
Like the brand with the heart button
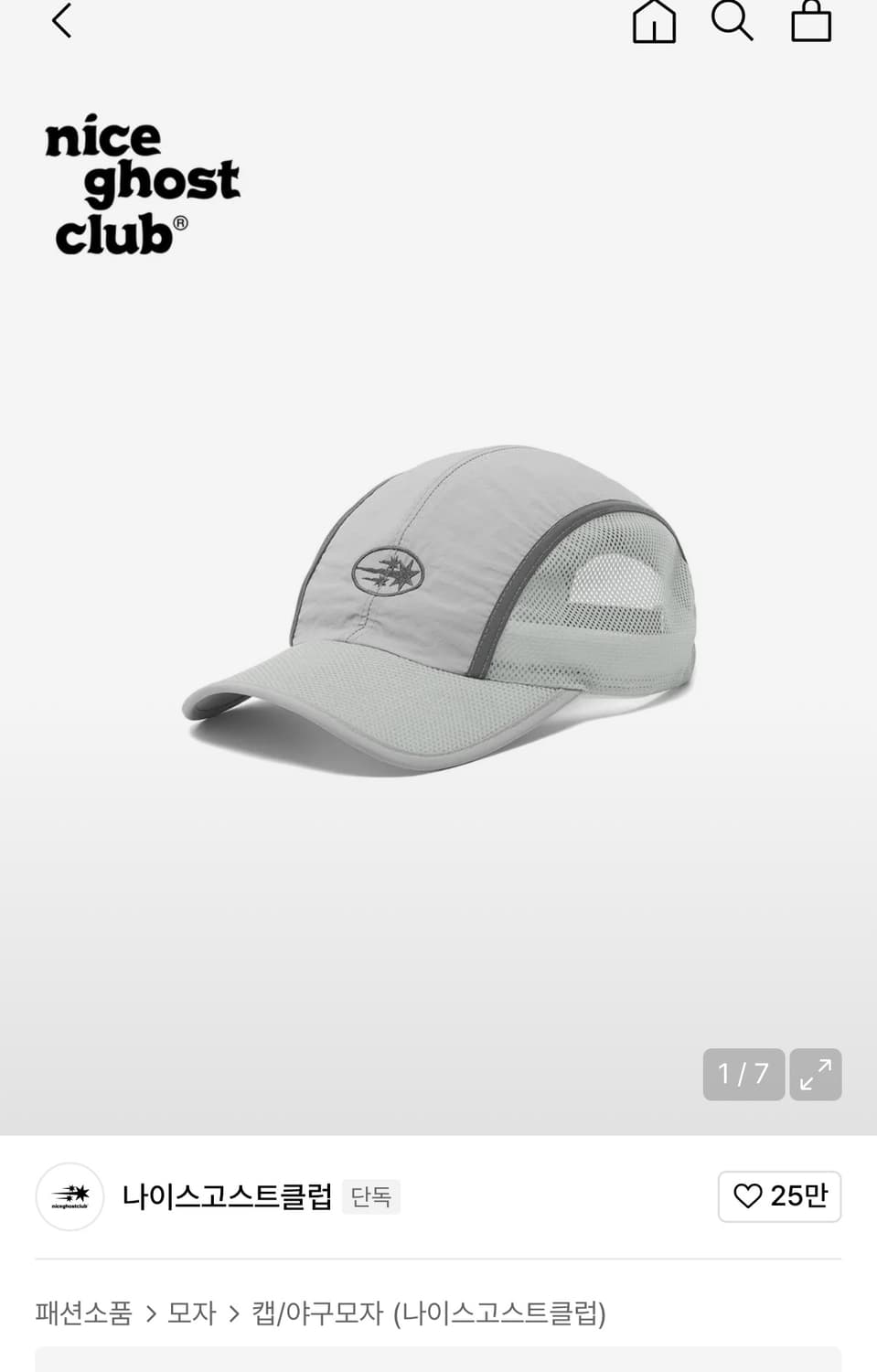click(779, 1196)
